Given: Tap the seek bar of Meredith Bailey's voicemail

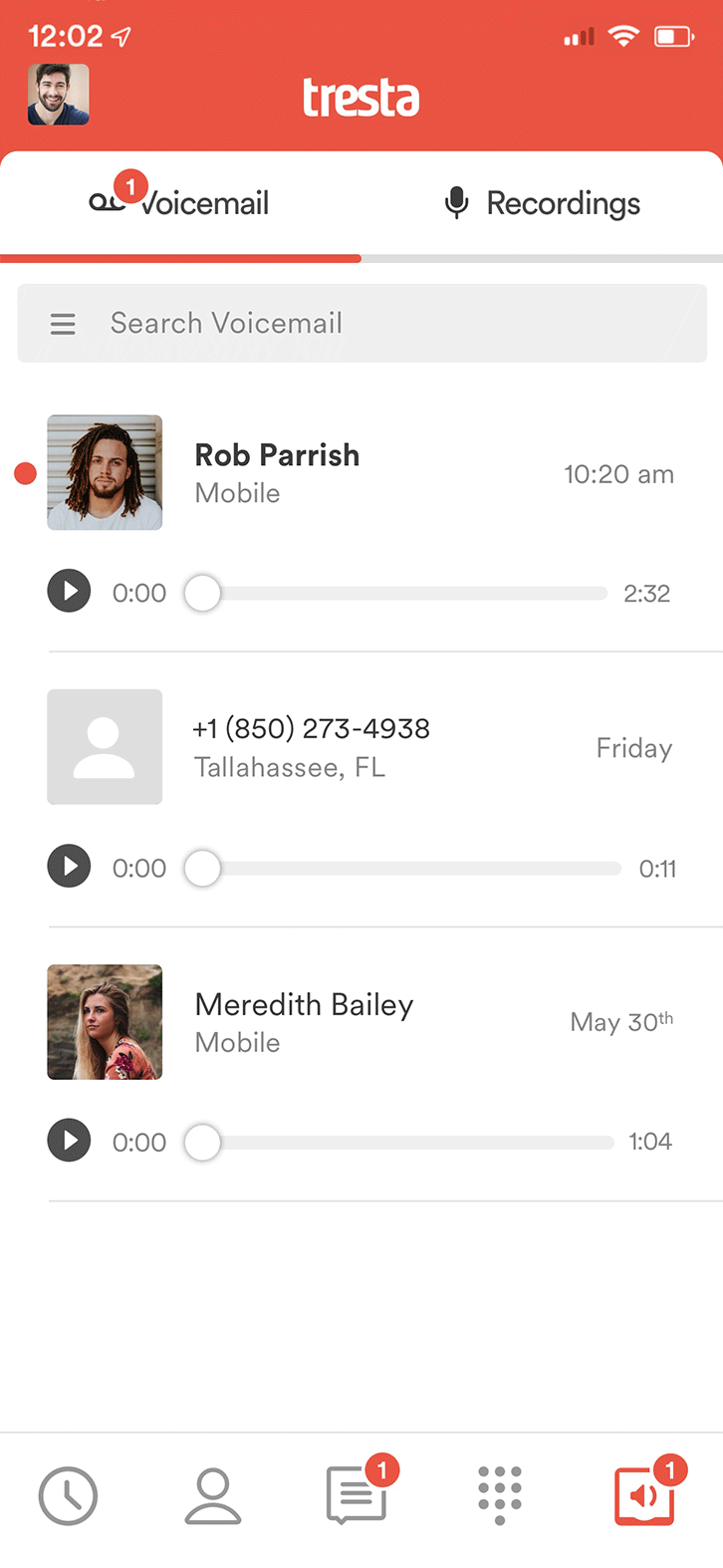Looking at the screenshot, I should (410, 1143).
